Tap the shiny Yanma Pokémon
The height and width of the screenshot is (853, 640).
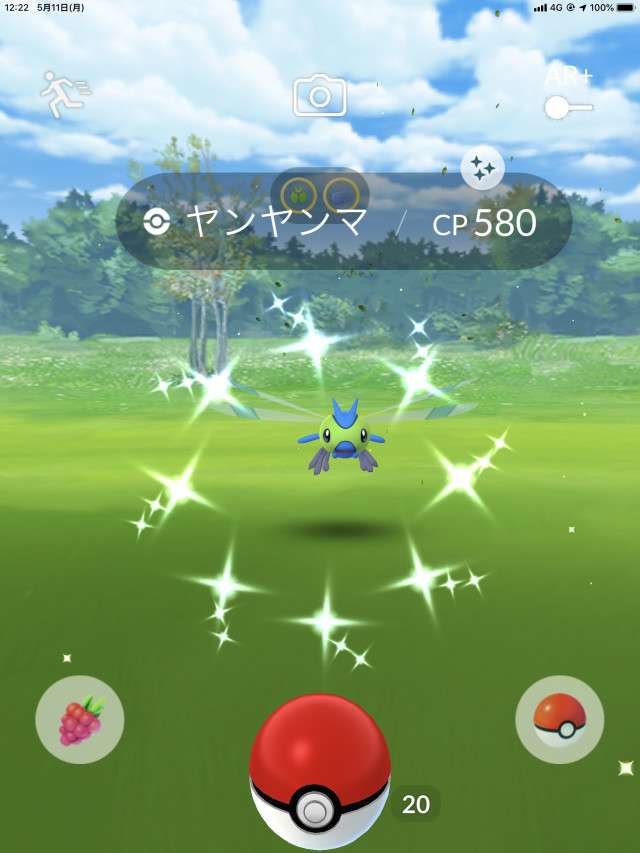340,435
